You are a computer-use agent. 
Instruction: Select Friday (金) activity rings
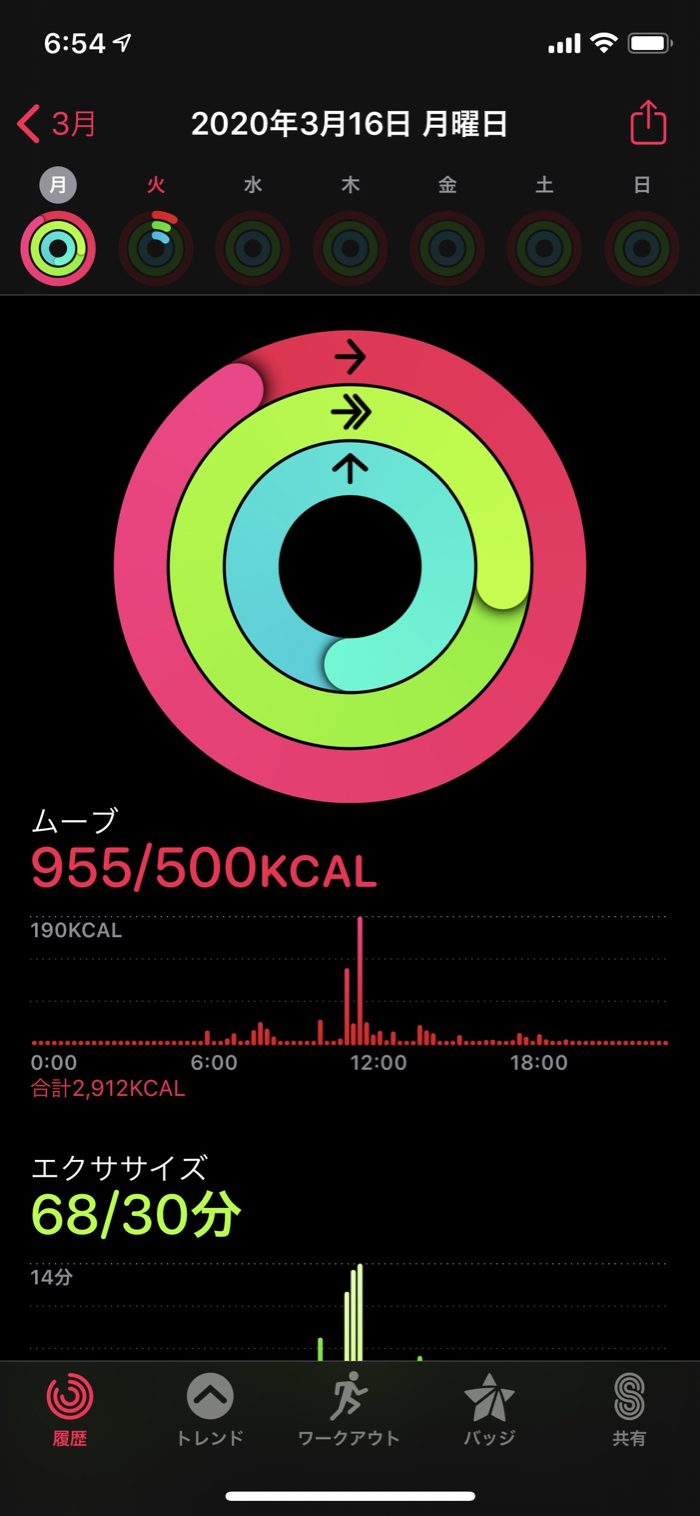[x=447, y=248]
